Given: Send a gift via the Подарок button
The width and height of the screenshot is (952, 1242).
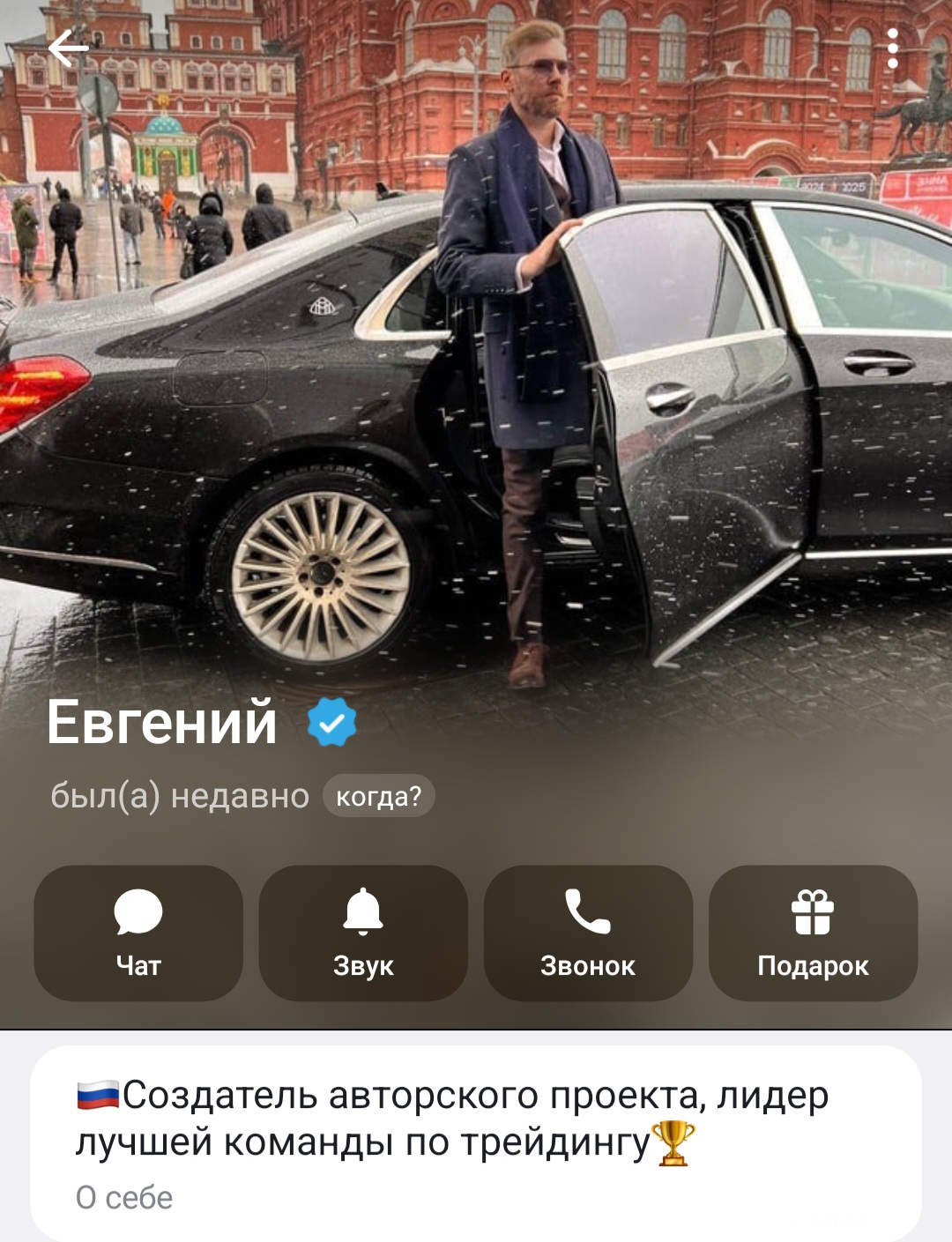Looking at the screenshot, I should pyautogui.click(x=813, y=933).
